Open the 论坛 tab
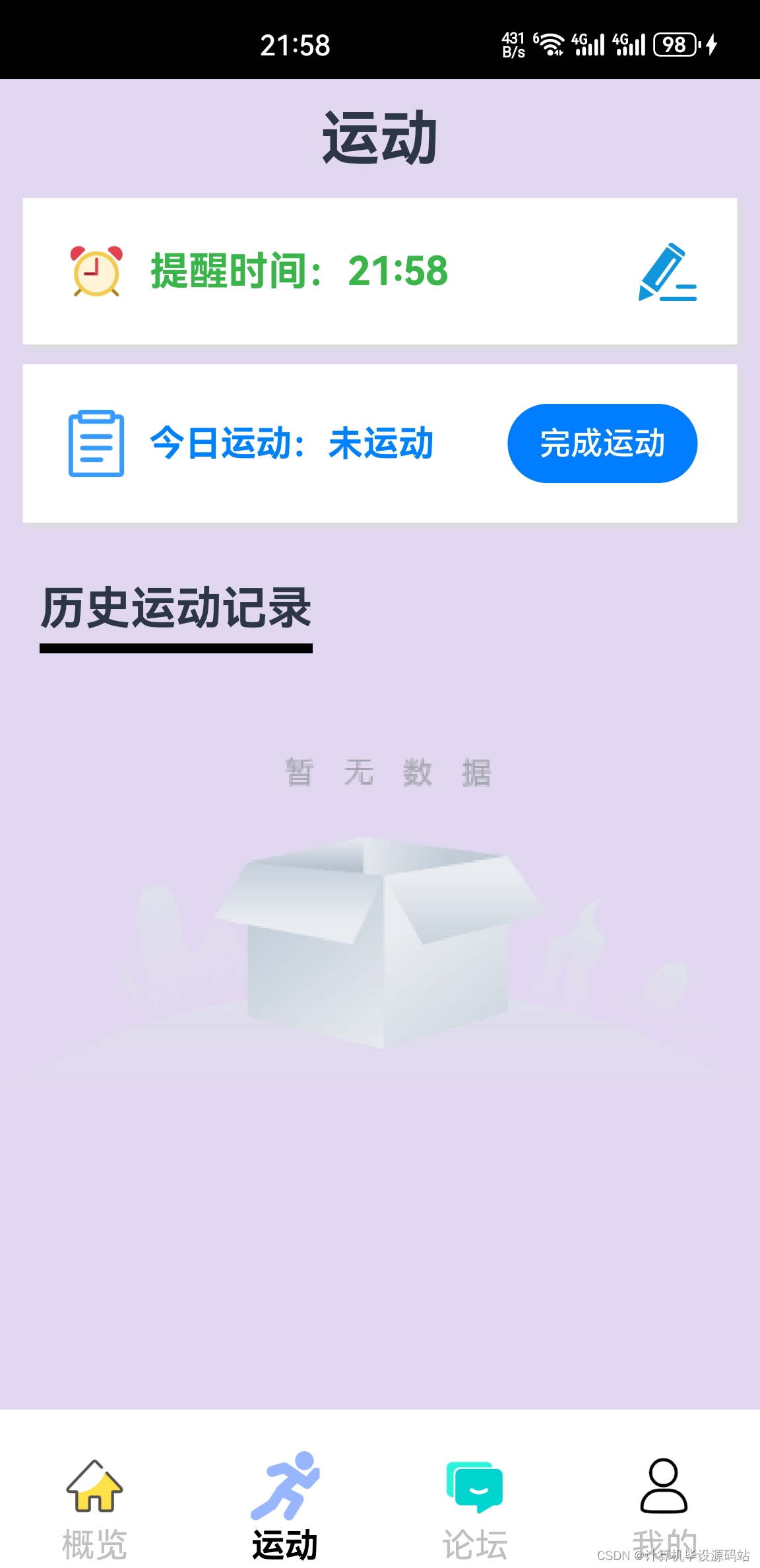 point(474,1507)
